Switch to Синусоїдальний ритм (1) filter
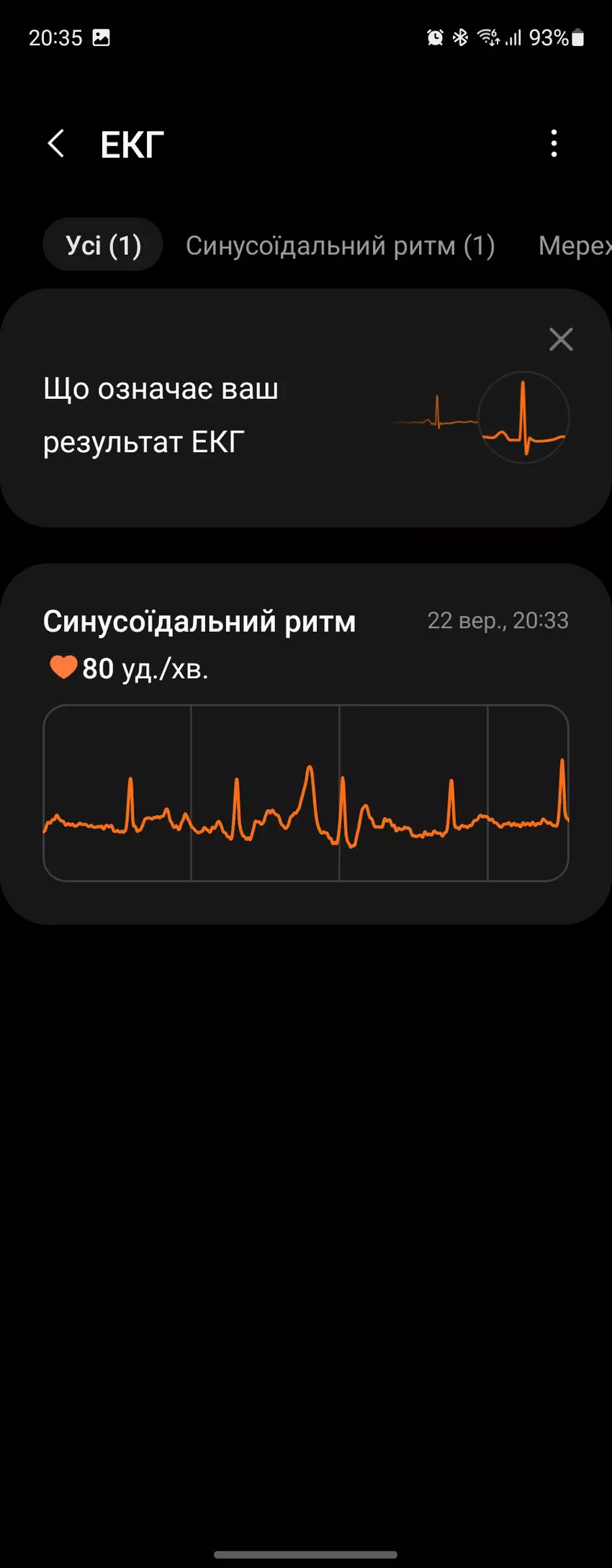Screen dimensions: 612x1568 (x=340, y=245)
